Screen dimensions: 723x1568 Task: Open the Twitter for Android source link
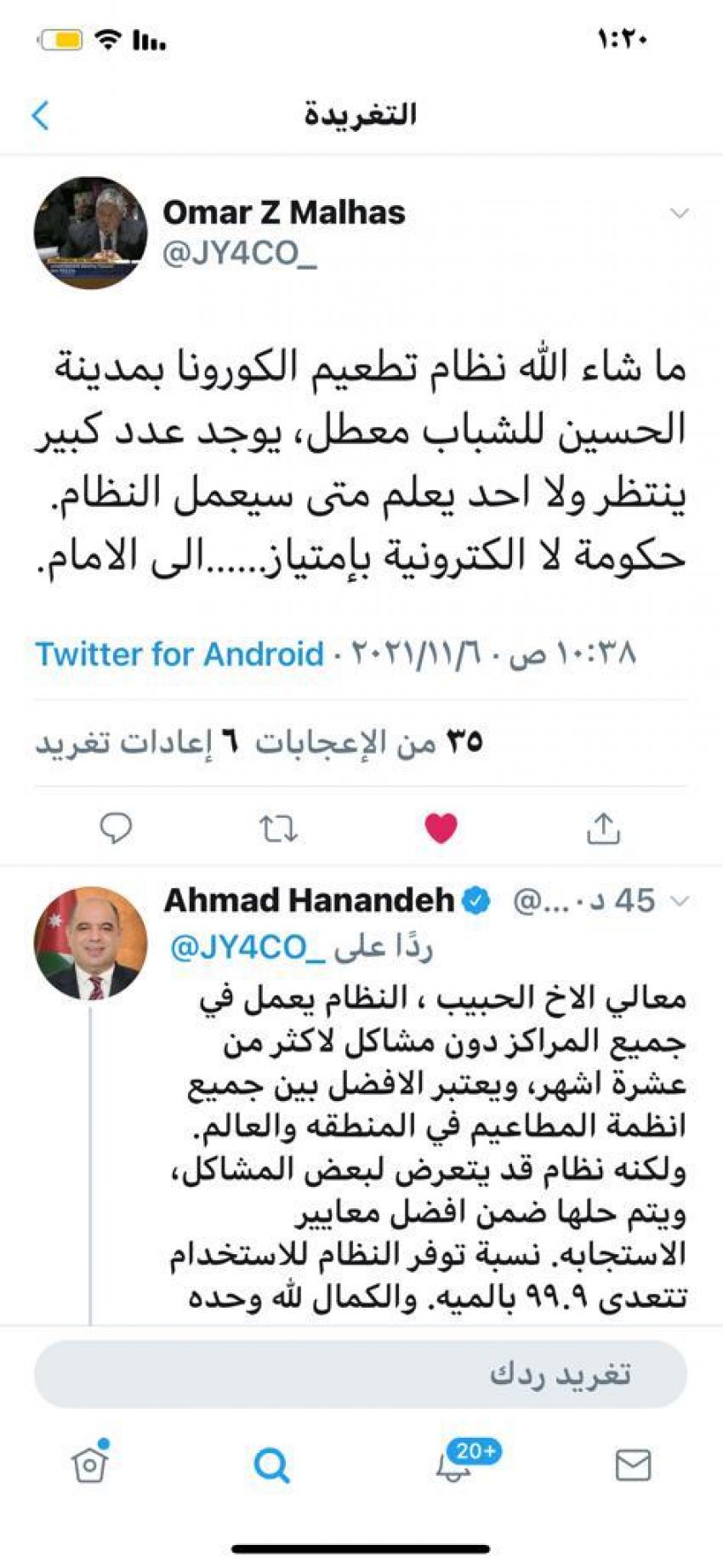(179, 654)
